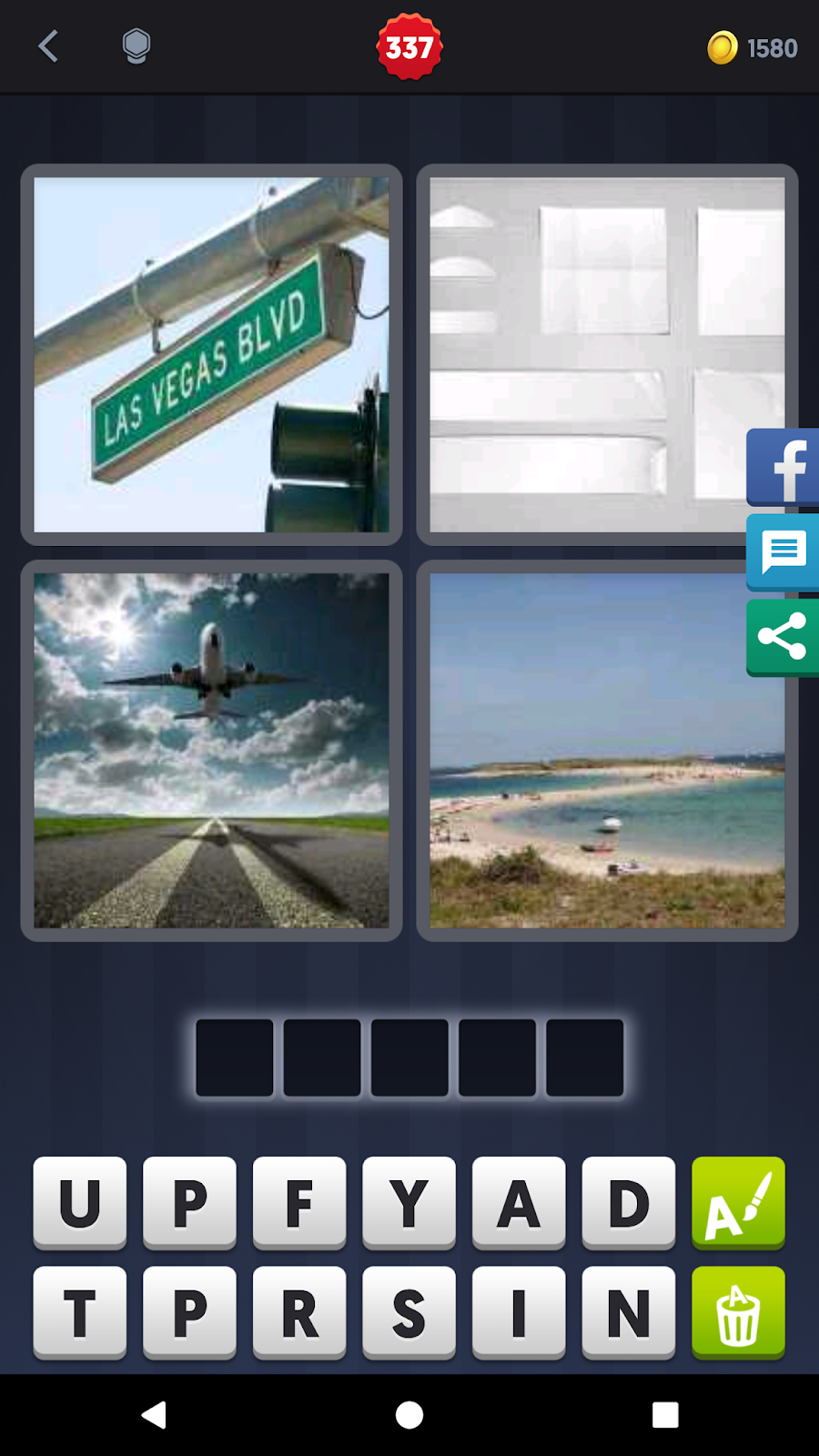Screen dimensions: 819x1456
Task: Select the letter S tile
Action: click(x=409, y=1312)
